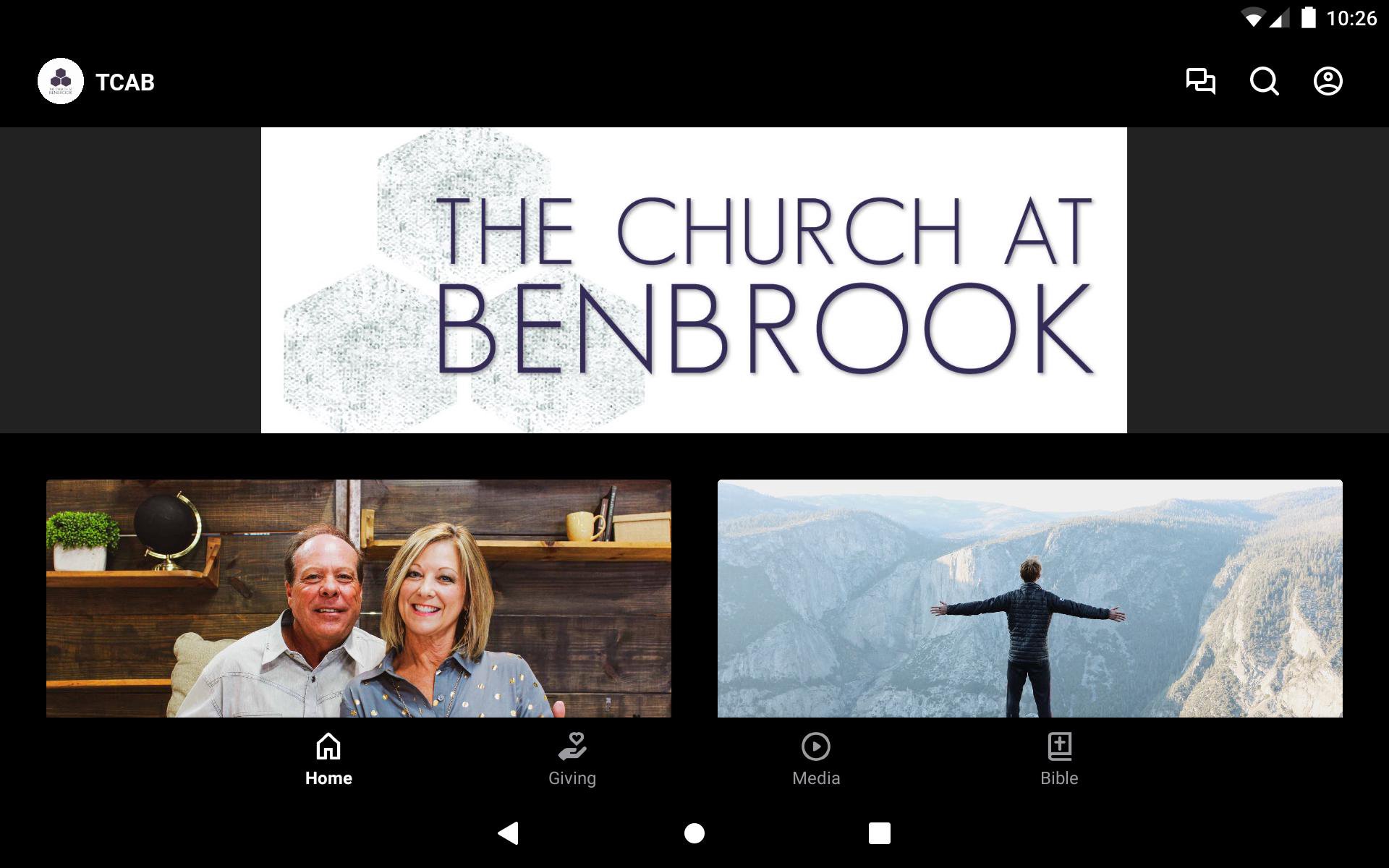Select the Home tab

pos(328,759)
